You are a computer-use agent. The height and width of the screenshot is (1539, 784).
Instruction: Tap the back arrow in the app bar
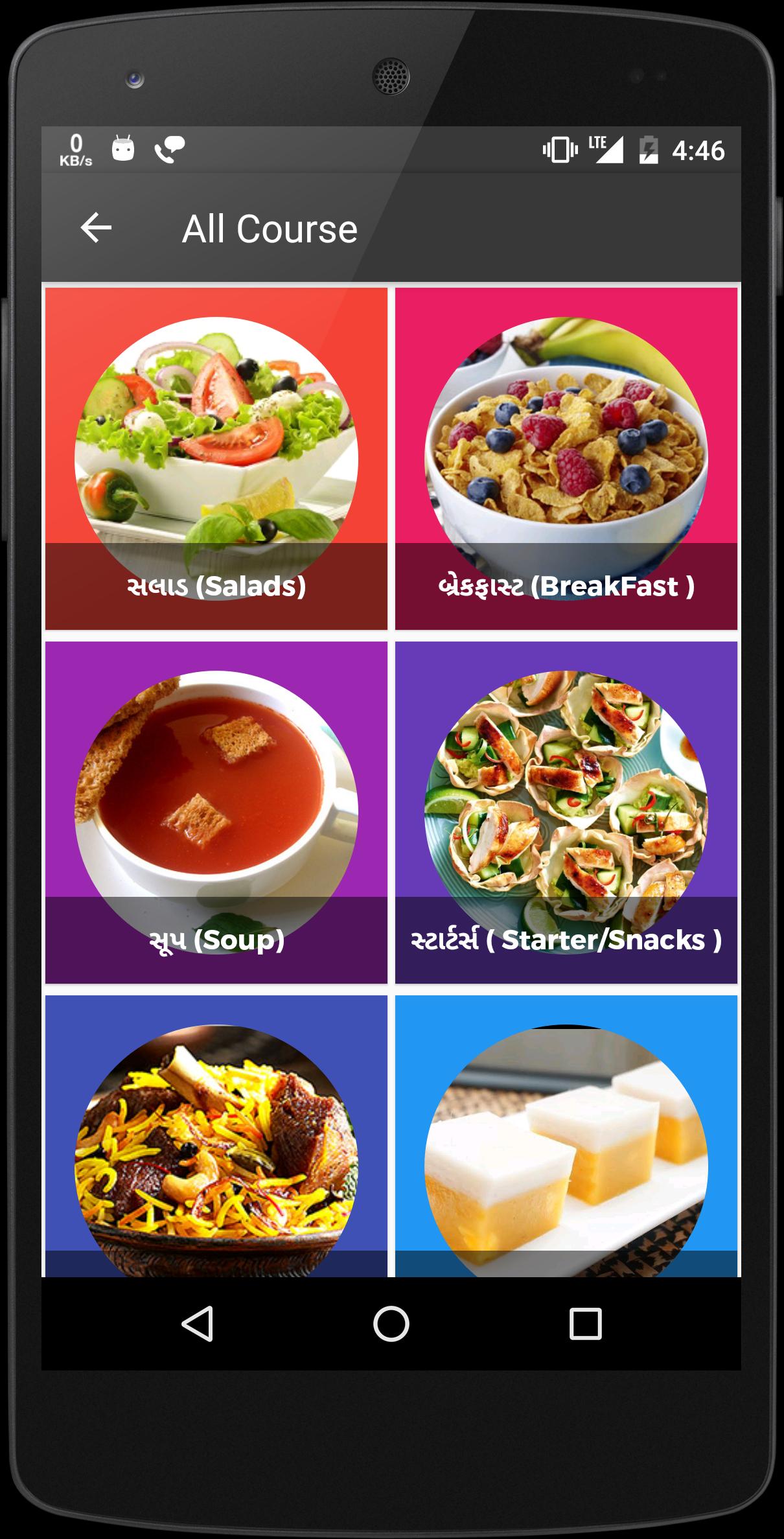pos(95,227)
